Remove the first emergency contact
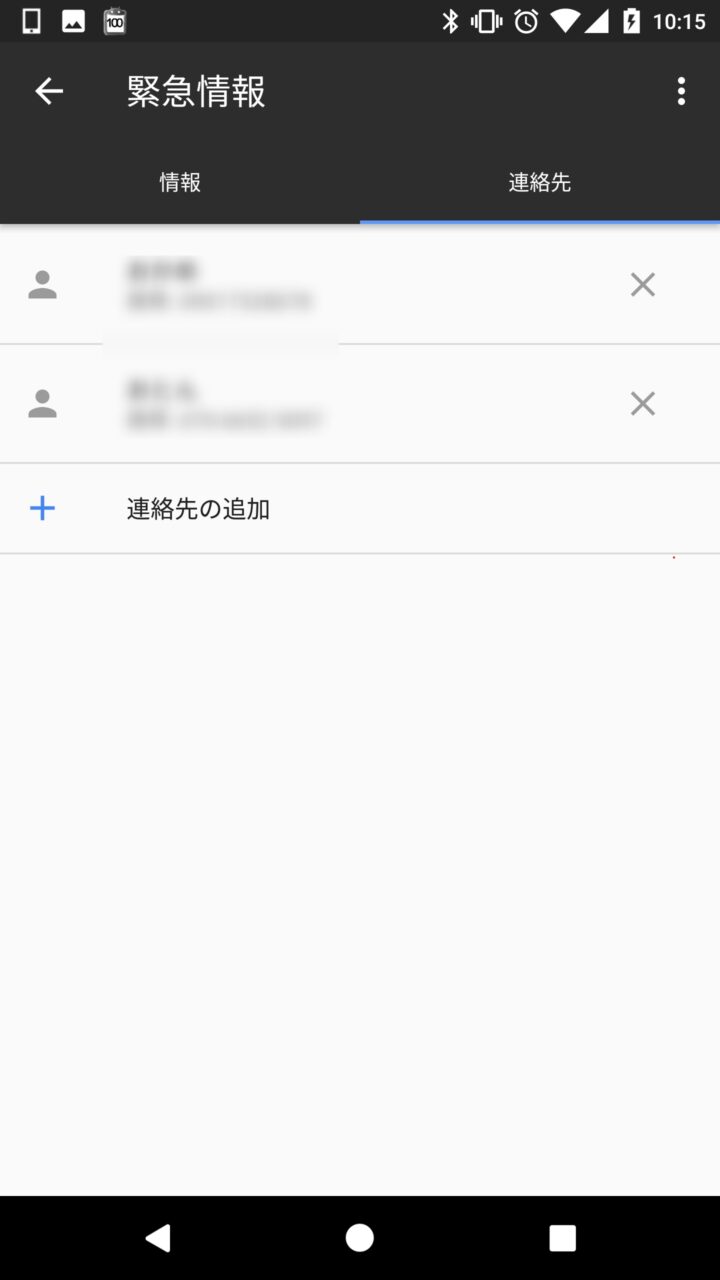Image resolution: width=720 pixels, height=1280 pixels. [643, 285]
